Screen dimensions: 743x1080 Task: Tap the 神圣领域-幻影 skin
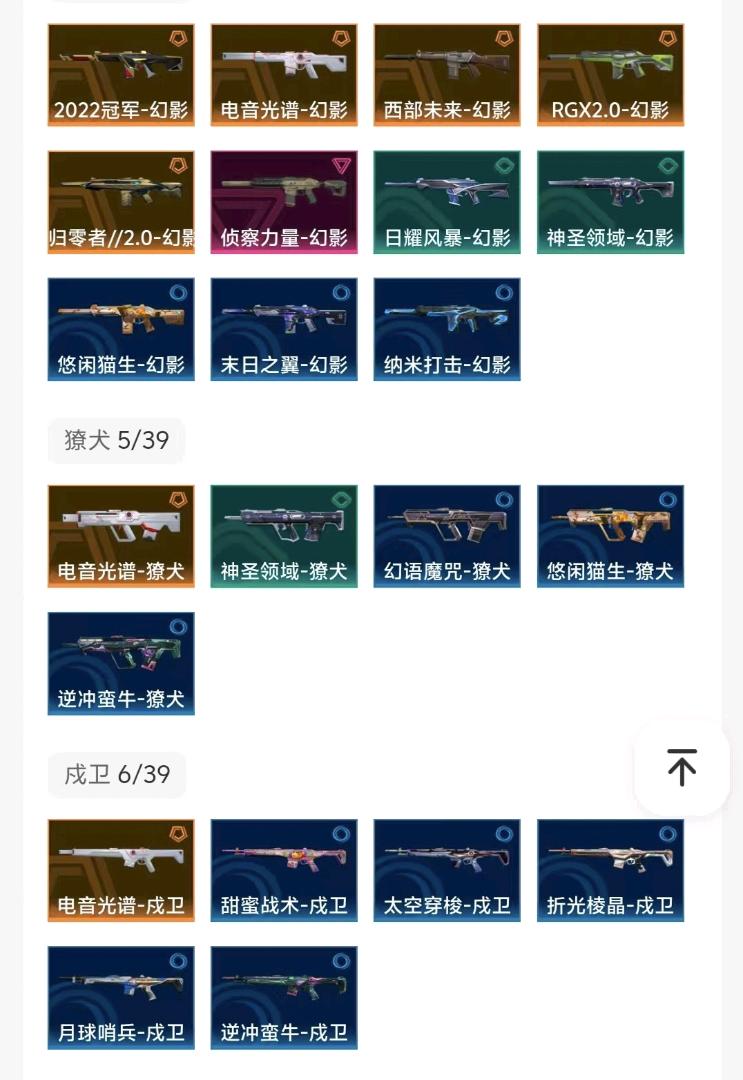coord(610,202)
